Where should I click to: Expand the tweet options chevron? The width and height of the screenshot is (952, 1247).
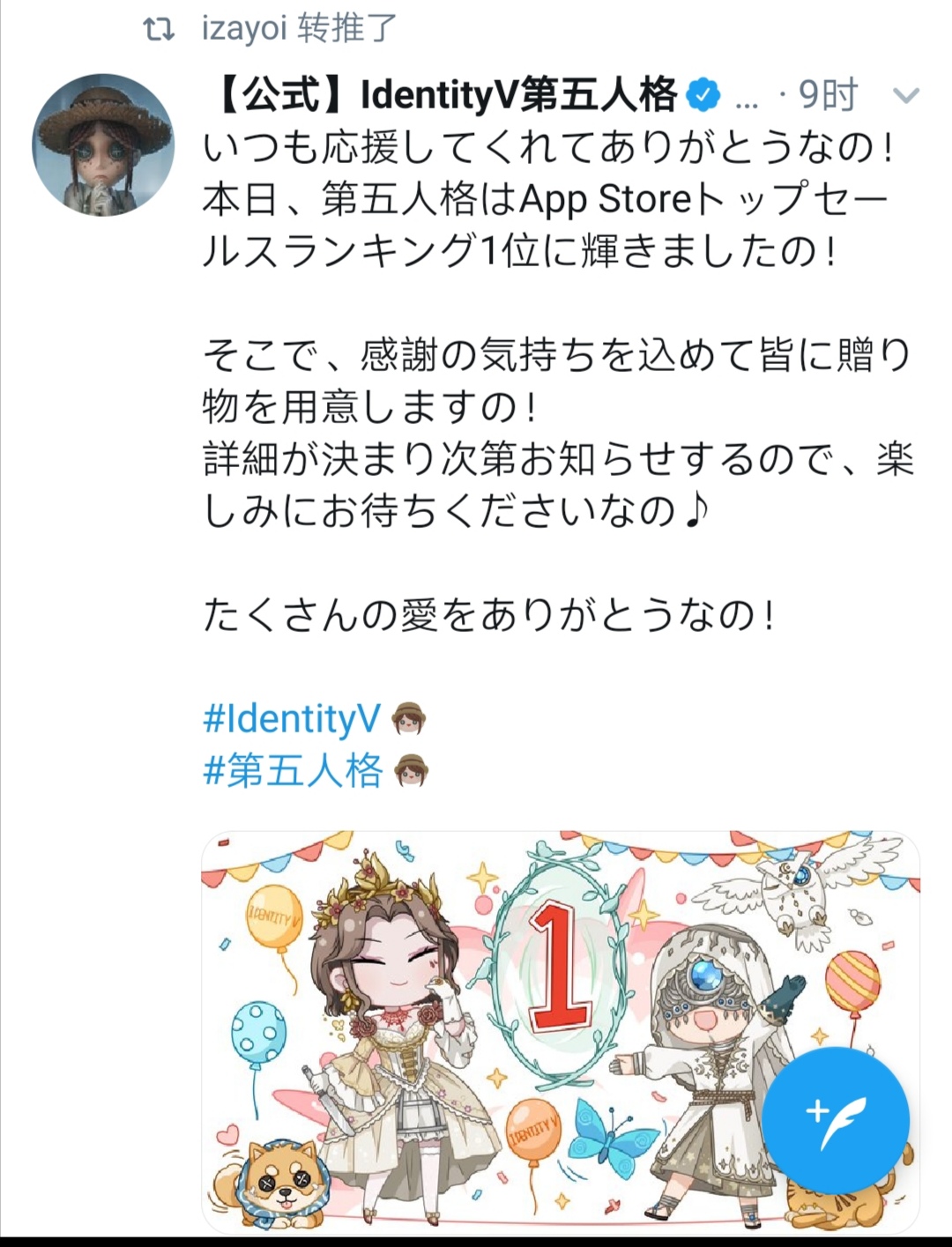[906, 95]
